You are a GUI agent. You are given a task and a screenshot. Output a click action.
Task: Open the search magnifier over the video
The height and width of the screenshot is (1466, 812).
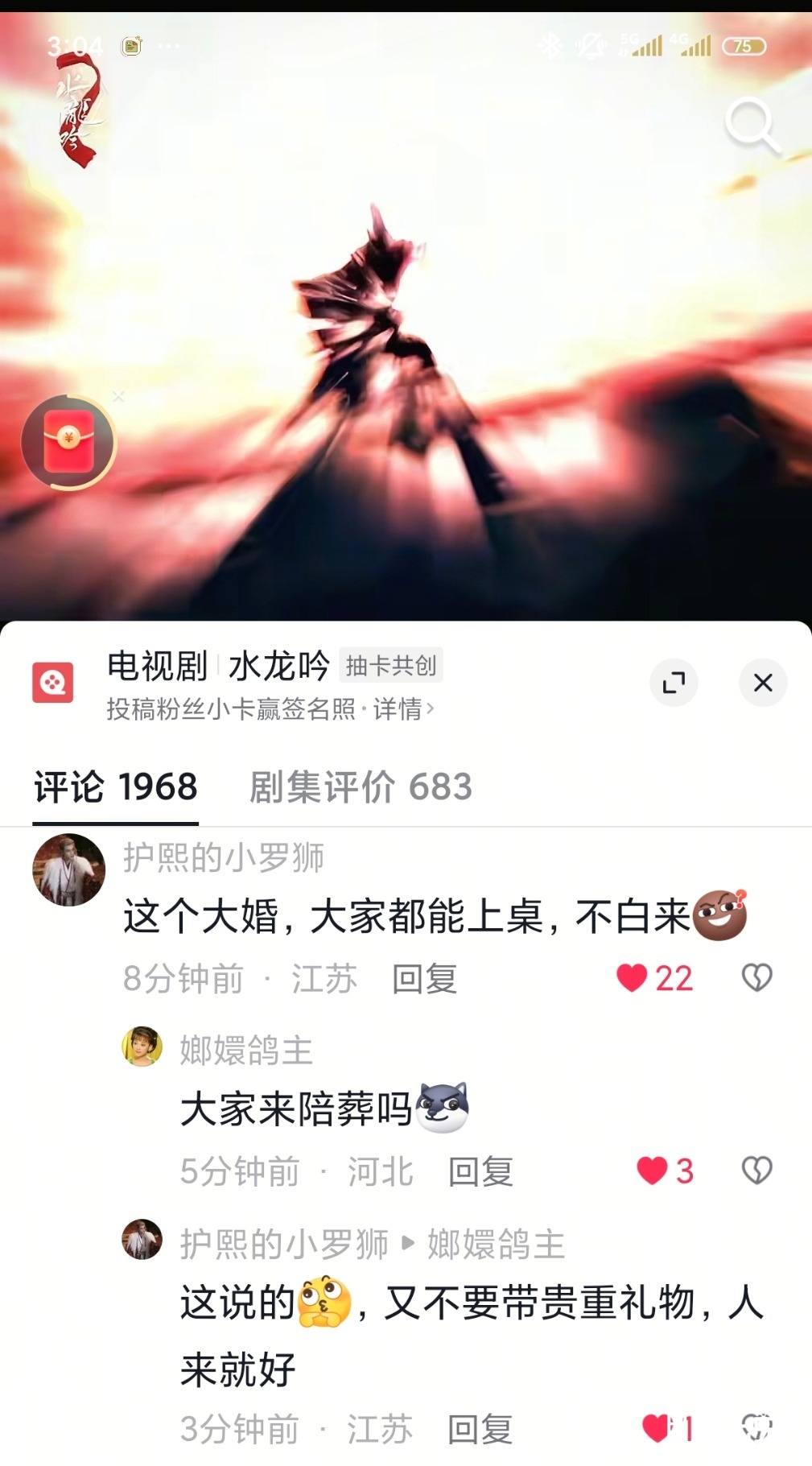click(752, 125)
